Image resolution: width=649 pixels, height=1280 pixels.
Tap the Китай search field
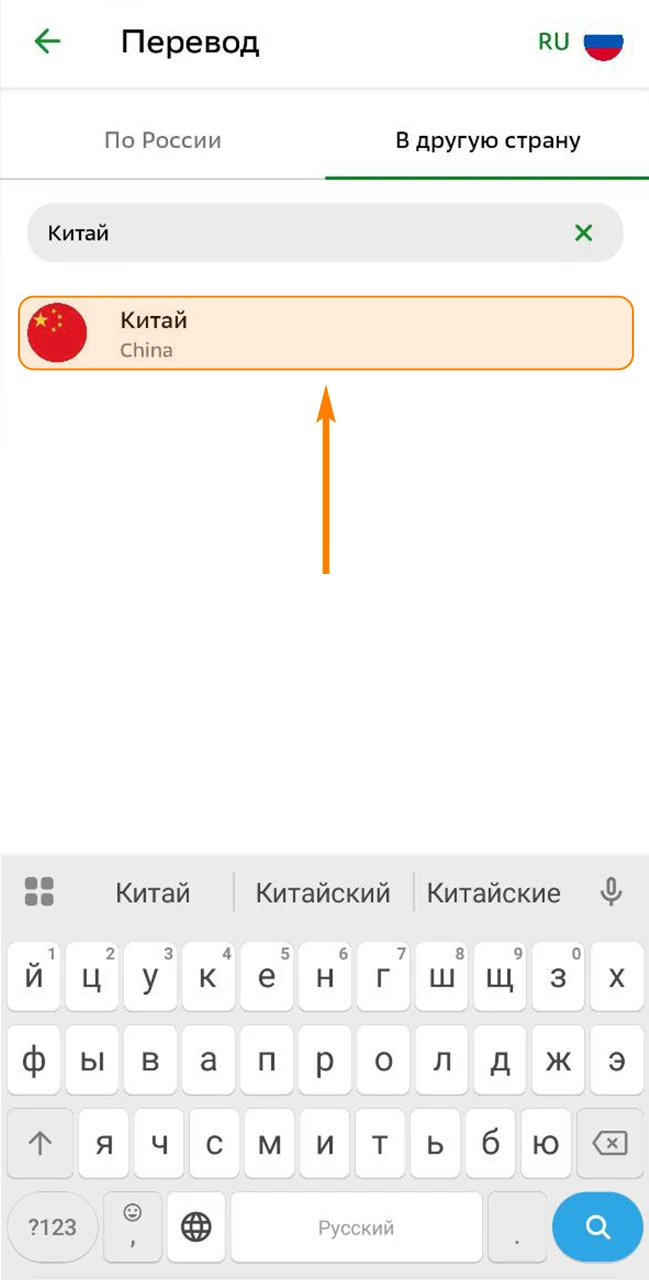[x=300, y=233]
